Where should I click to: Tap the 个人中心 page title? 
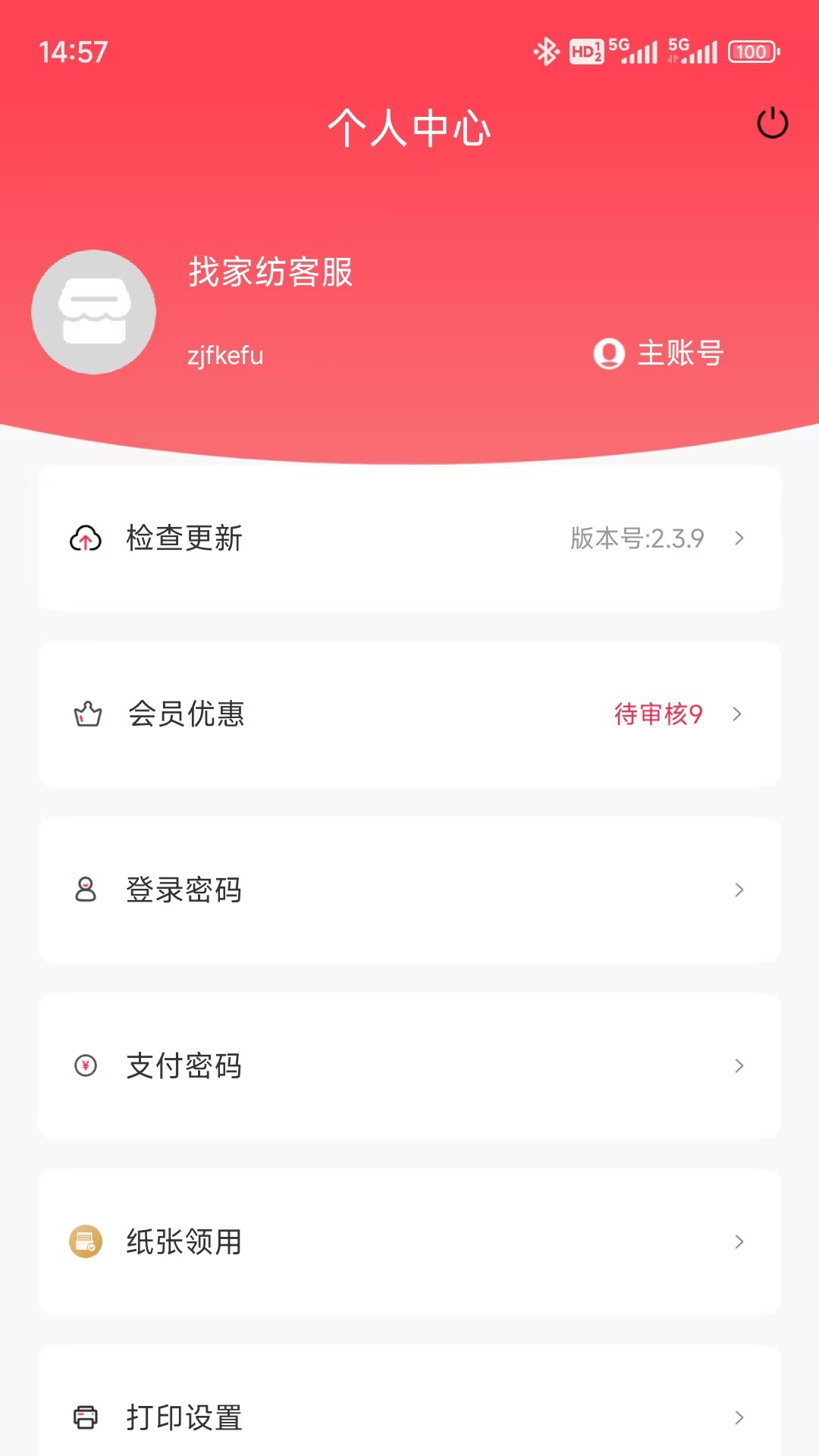[x=409, y=128]
